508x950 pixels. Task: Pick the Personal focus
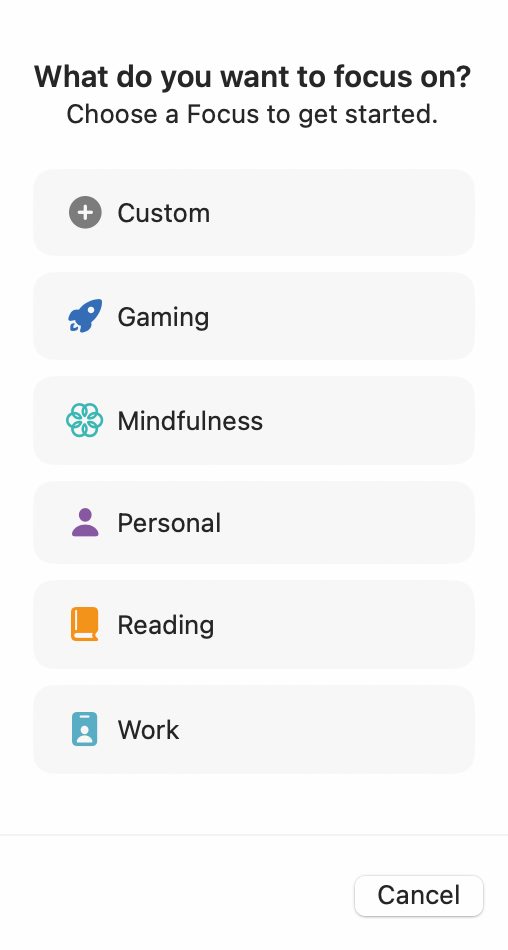(x=253, y=523)
